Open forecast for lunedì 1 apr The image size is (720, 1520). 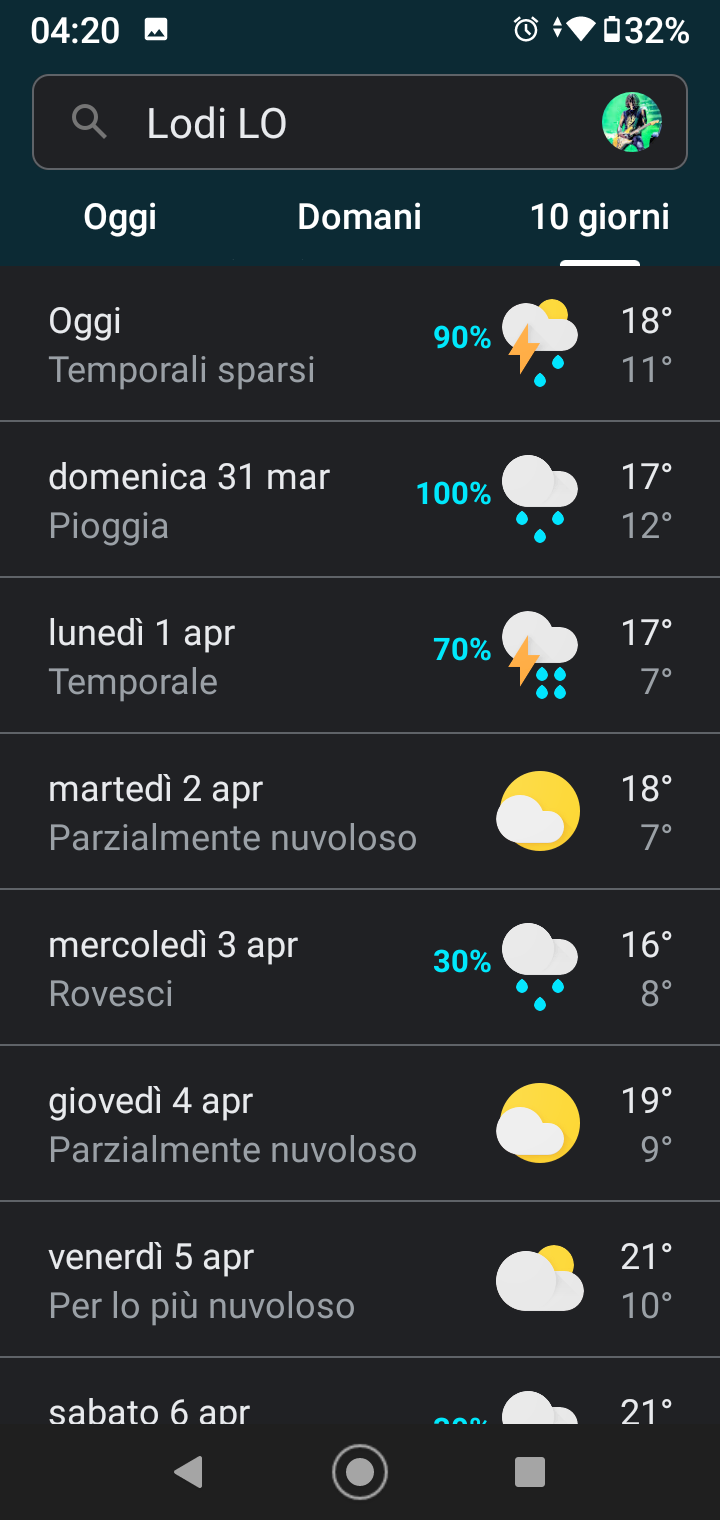[x=360, y=656]
